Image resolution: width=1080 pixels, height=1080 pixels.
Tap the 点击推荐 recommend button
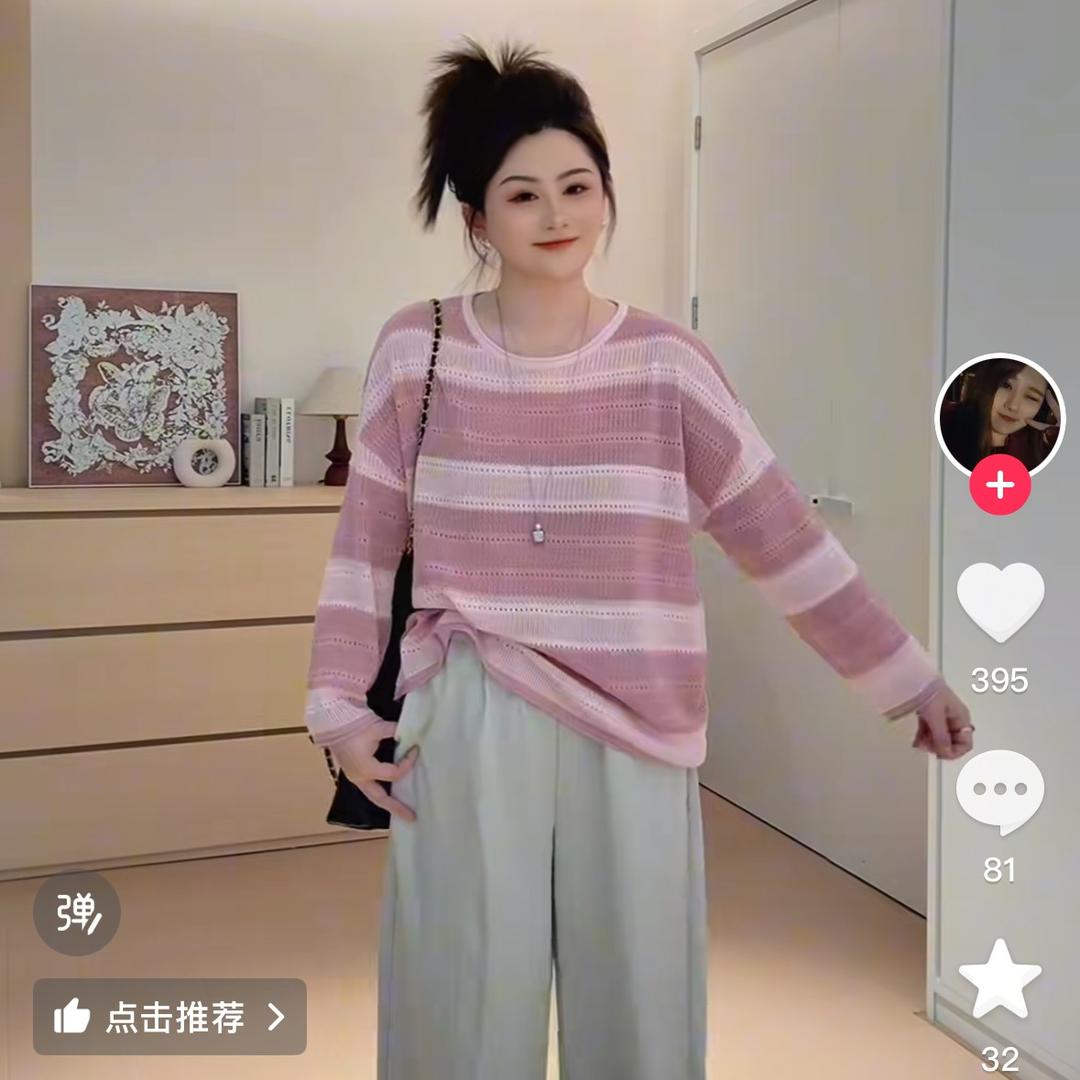coord(170,1017)
